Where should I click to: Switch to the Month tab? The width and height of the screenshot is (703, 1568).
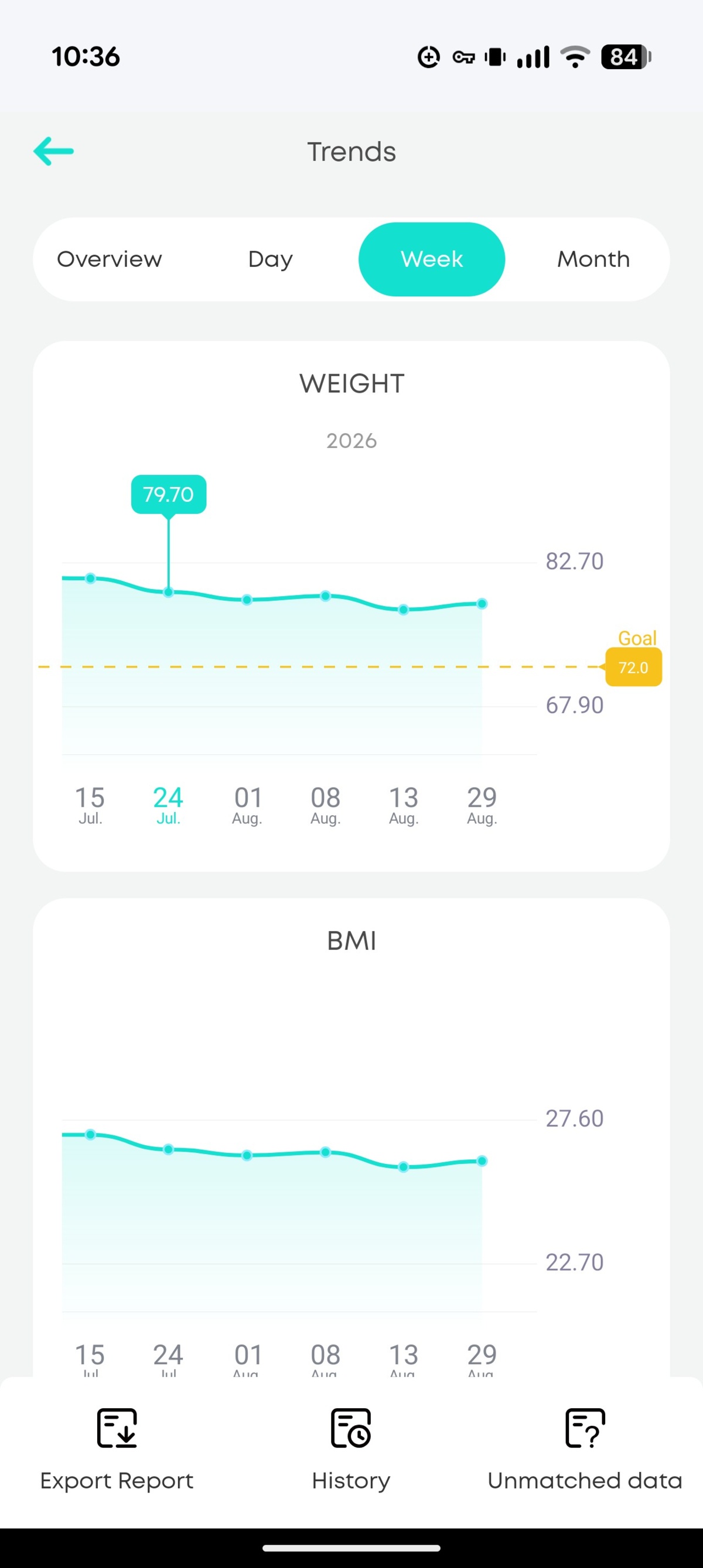tap(593, 259)
